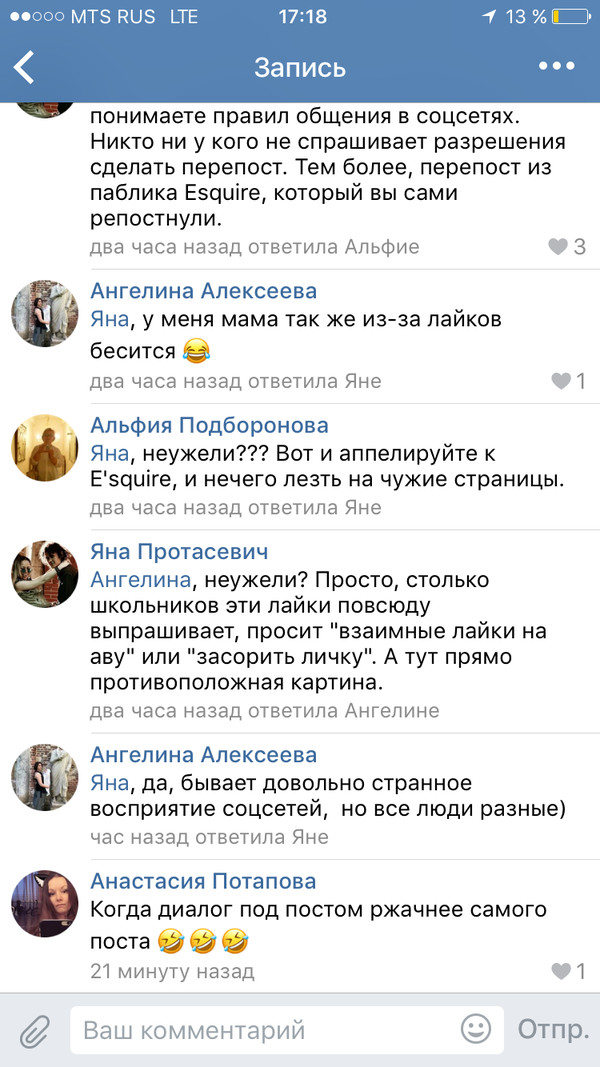Open Альфия Подборонова's profile name
This screenshot has width=600, height=1067.
click(x=208, y=425)
